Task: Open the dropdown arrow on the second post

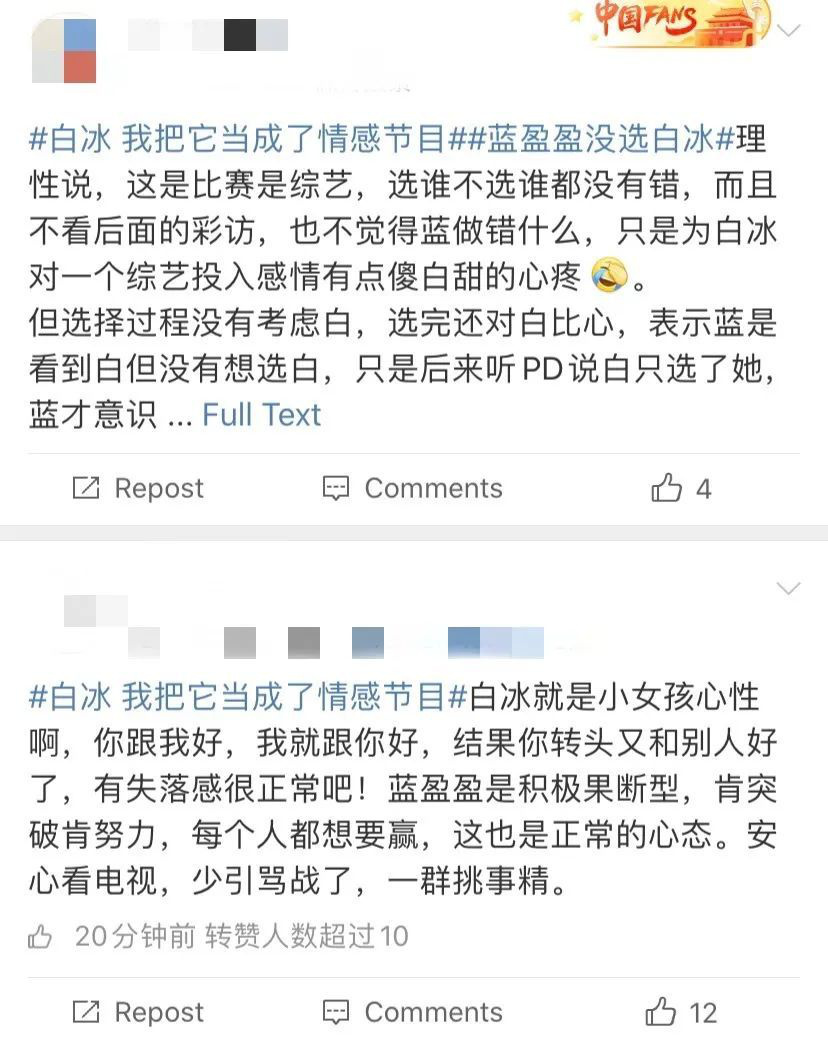Action: pyautogui.click(x=790, y=588)
